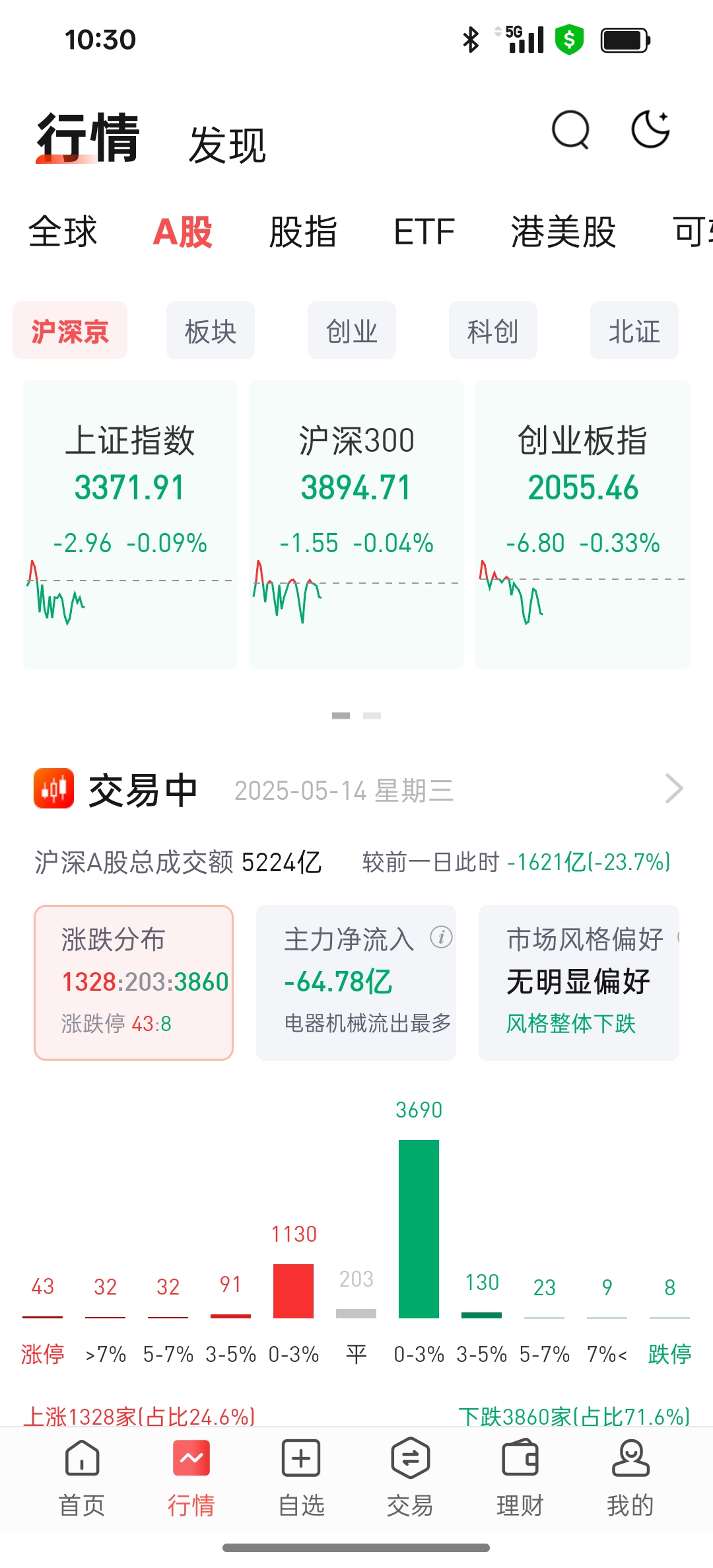The image size is (713, 1568).
Task: Switch to the 发现 tab
Action: tap(227, 145)
